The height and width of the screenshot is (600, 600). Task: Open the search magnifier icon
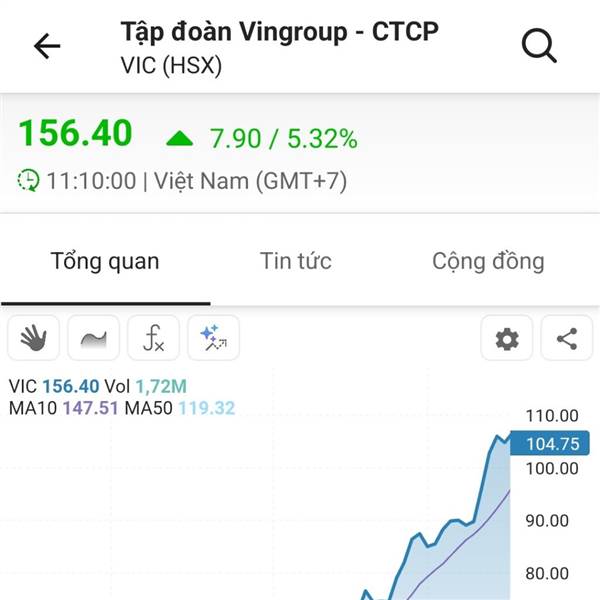click(x=539, y=45)
